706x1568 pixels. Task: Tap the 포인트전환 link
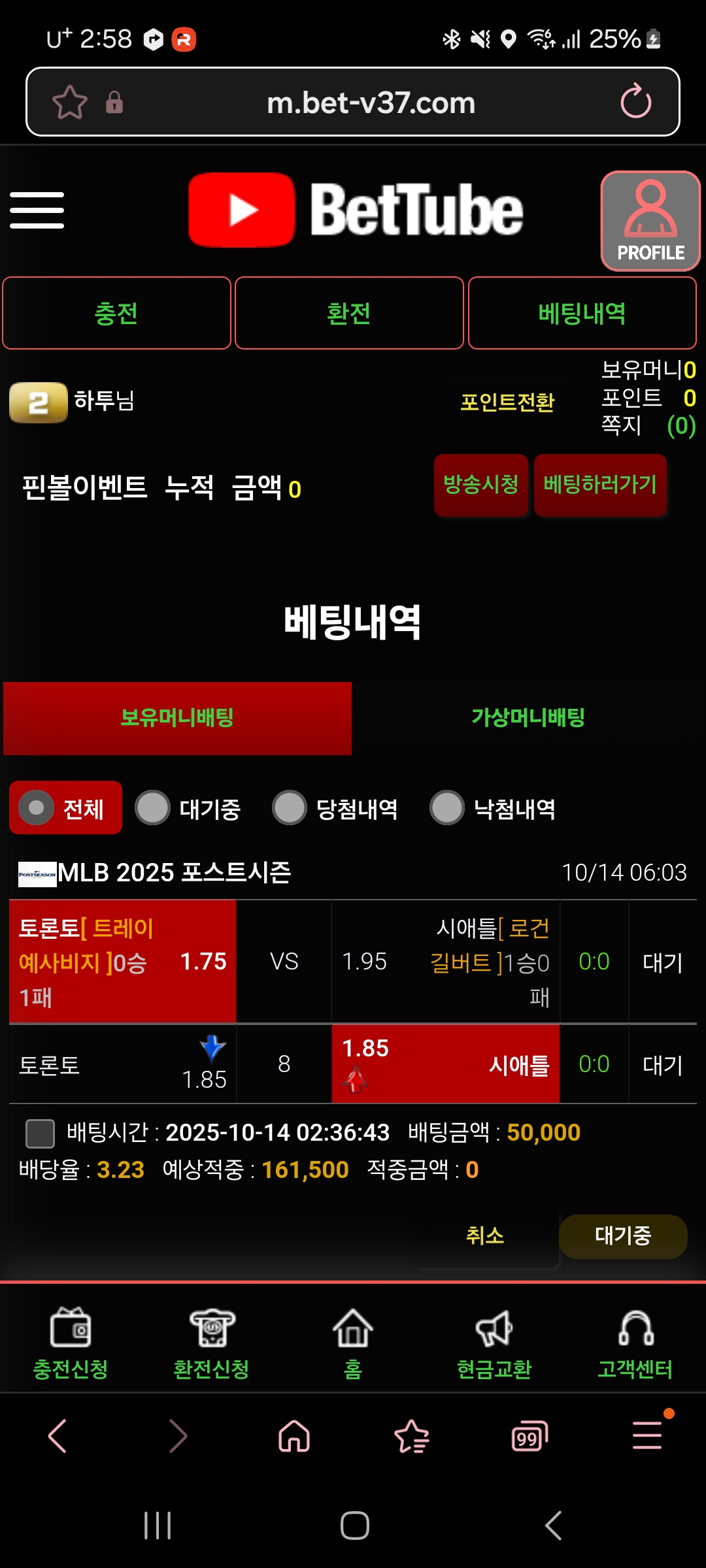click(507, 402)
